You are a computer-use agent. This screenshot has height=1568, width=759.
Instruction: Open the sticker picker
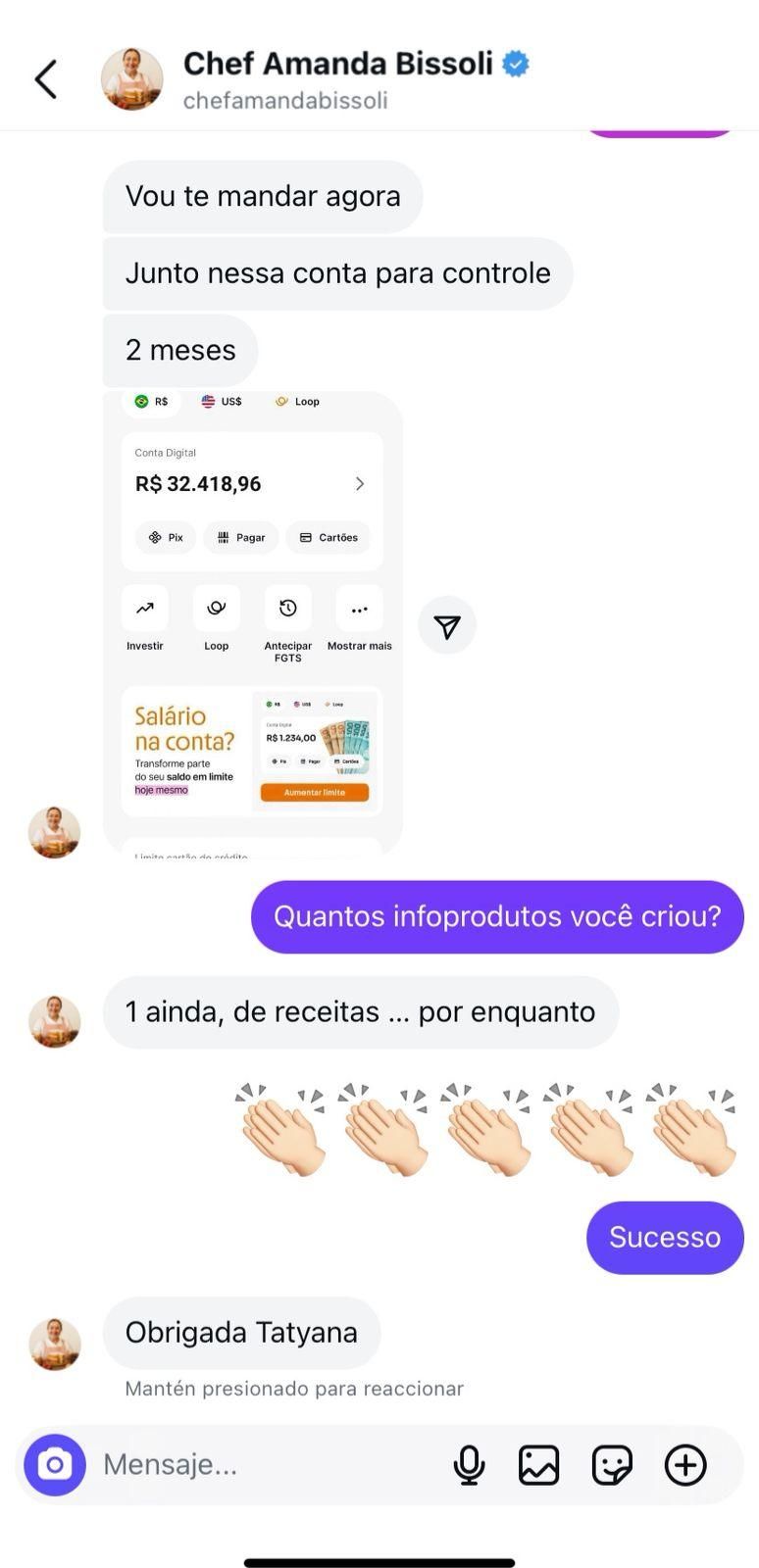[x=612, y=1465]
